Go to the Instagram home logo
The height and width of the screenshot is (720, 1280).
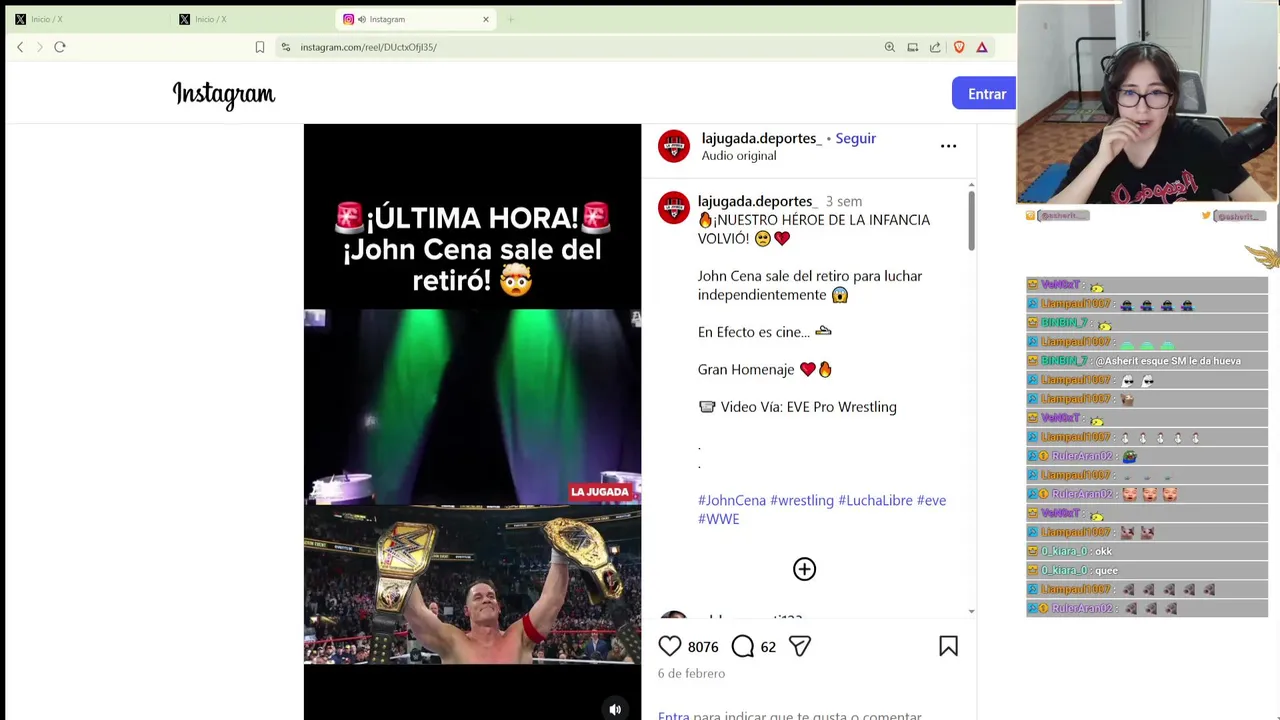[224, 94]
